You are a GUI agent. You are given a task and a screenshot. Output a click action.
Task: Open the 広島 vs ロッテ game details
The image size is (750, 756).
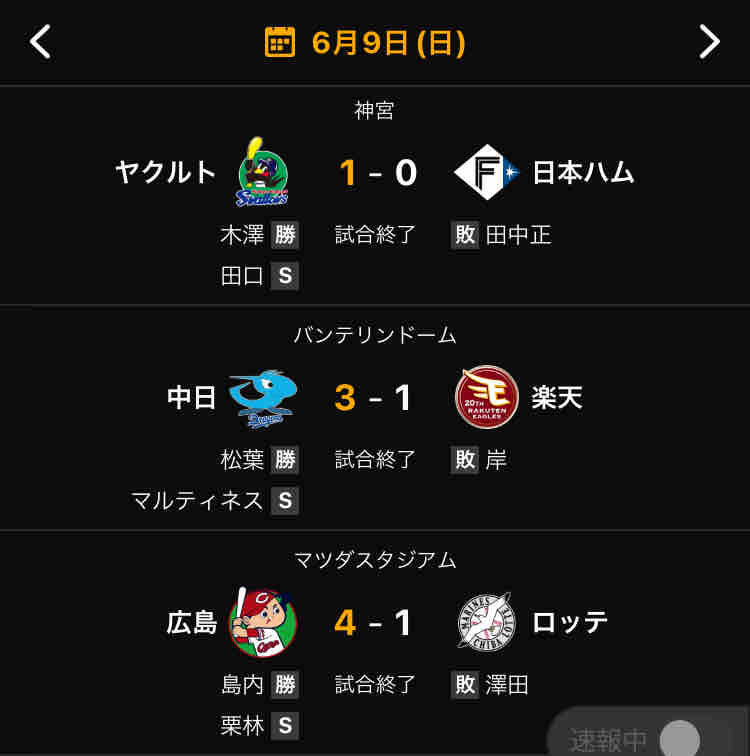375,643
